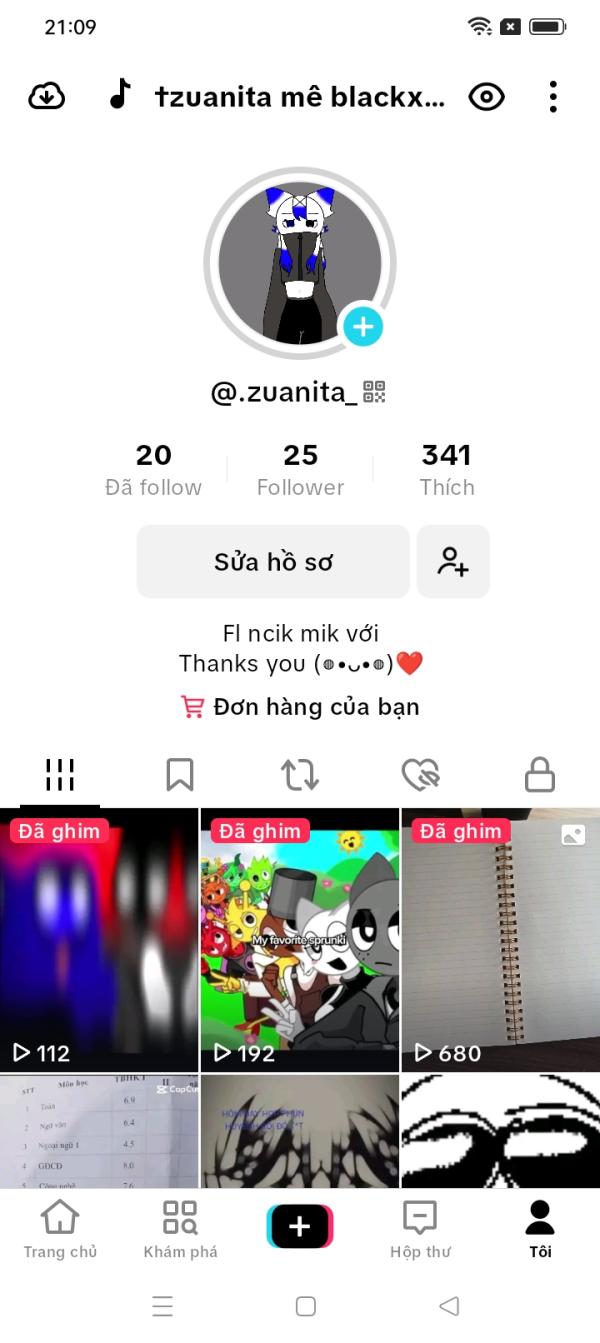Open Hộp thư inbox tab
600x1343 pixels.
[x=420, y=1229]
